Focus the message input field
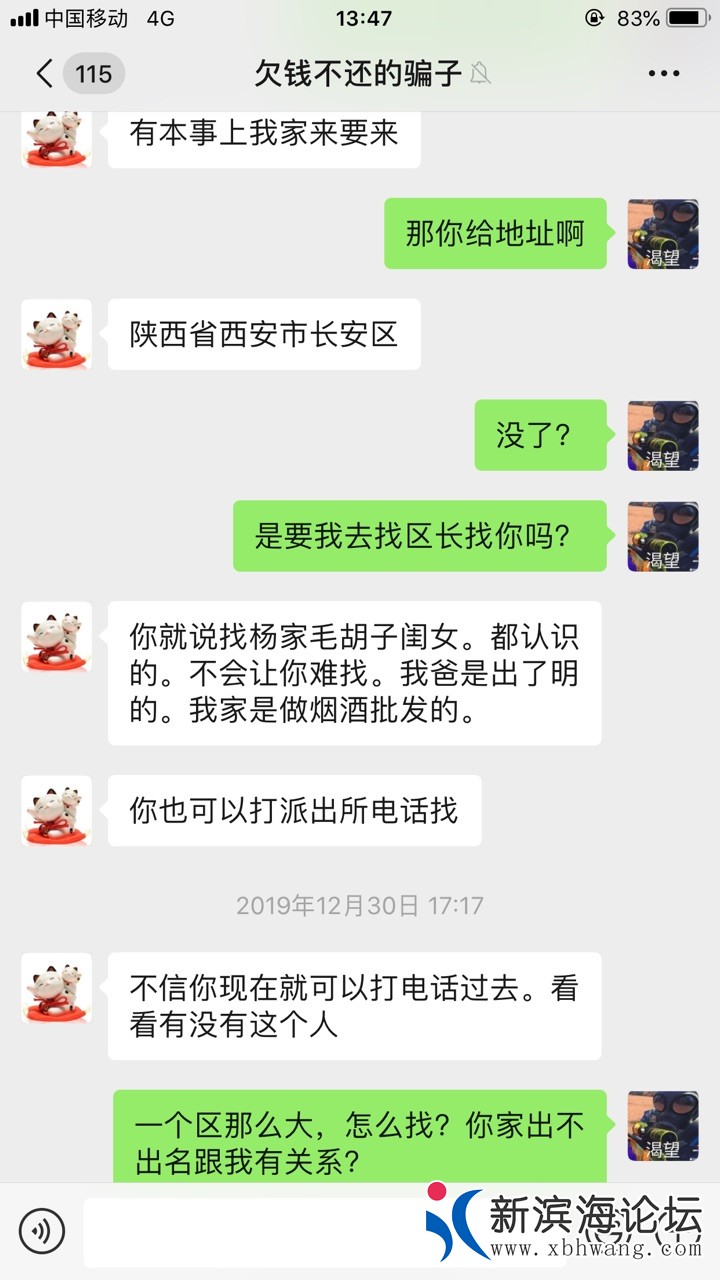This screenshot has height=1280, width=720. click(250, 1232)
